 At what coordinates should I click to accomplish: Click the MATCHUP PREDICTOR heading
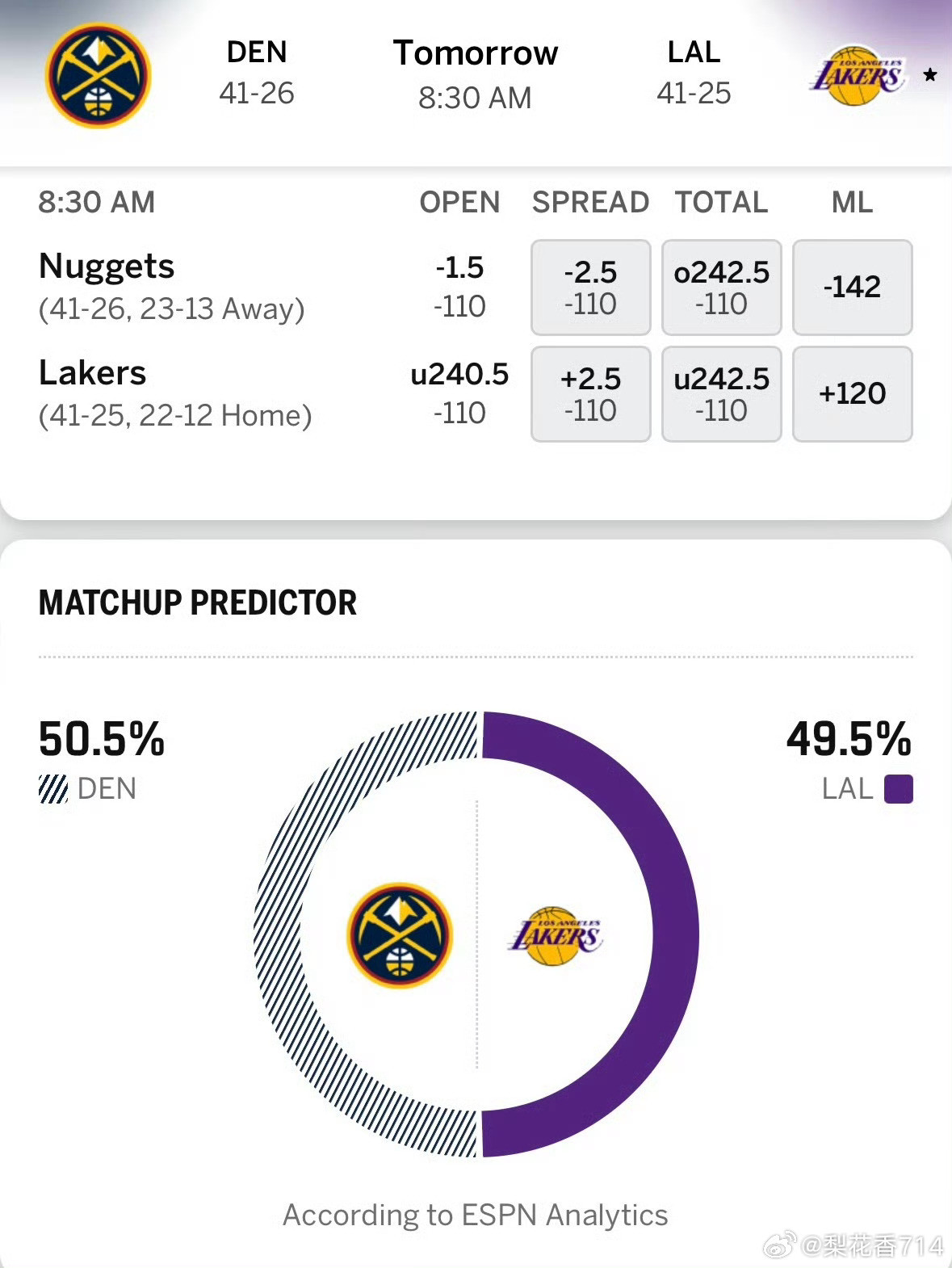pos(196,602)
